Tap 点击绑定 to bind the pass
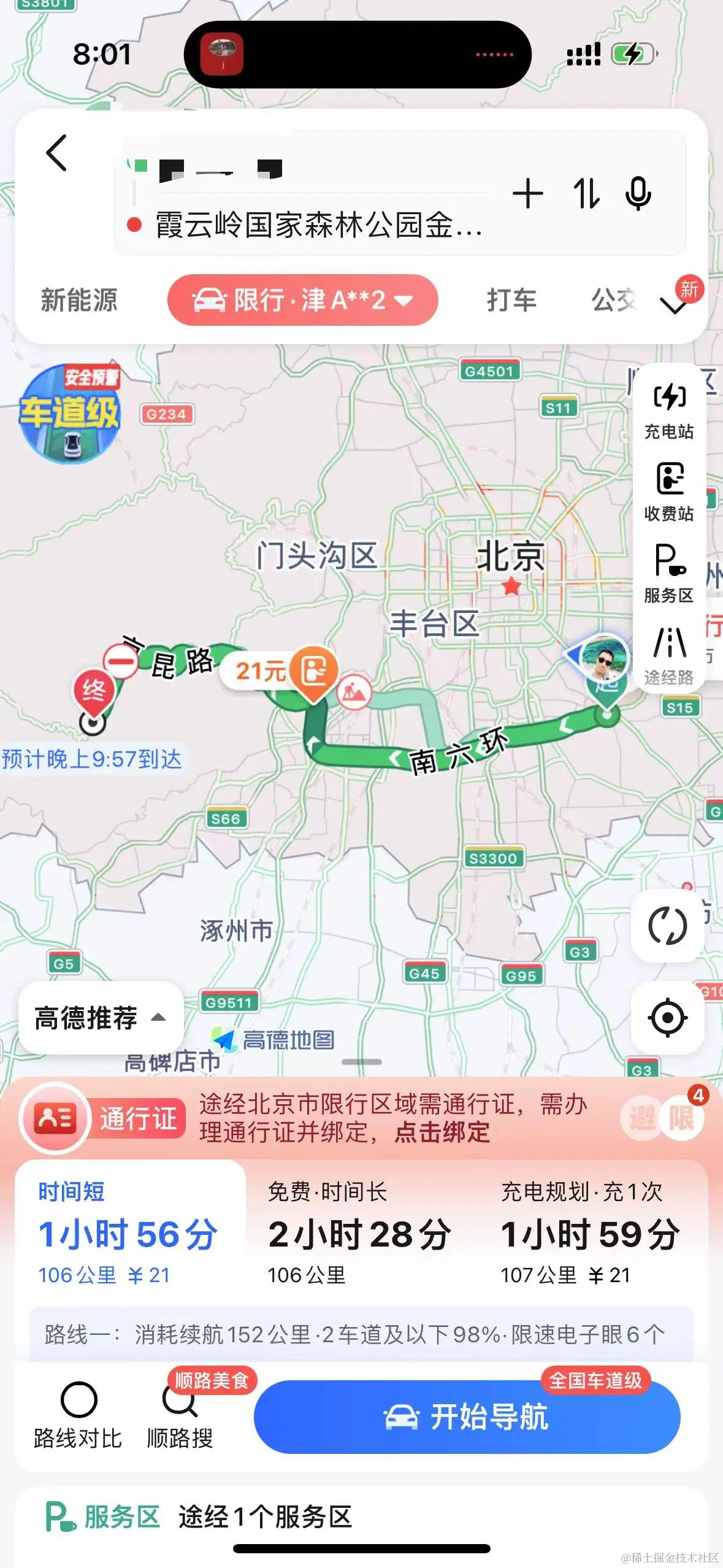Screen dimensions: 723x1568 click(442, 1132)
